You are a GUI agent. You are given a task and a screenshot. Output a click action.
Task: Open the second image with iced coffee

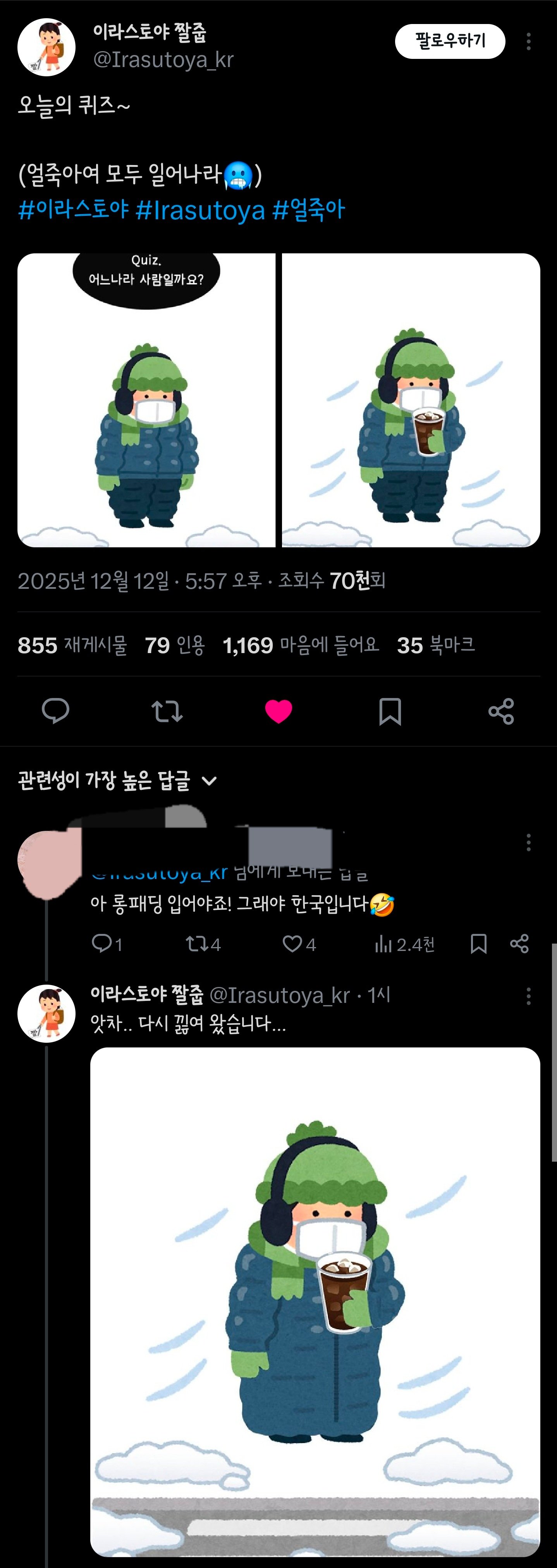pos(411,400)
